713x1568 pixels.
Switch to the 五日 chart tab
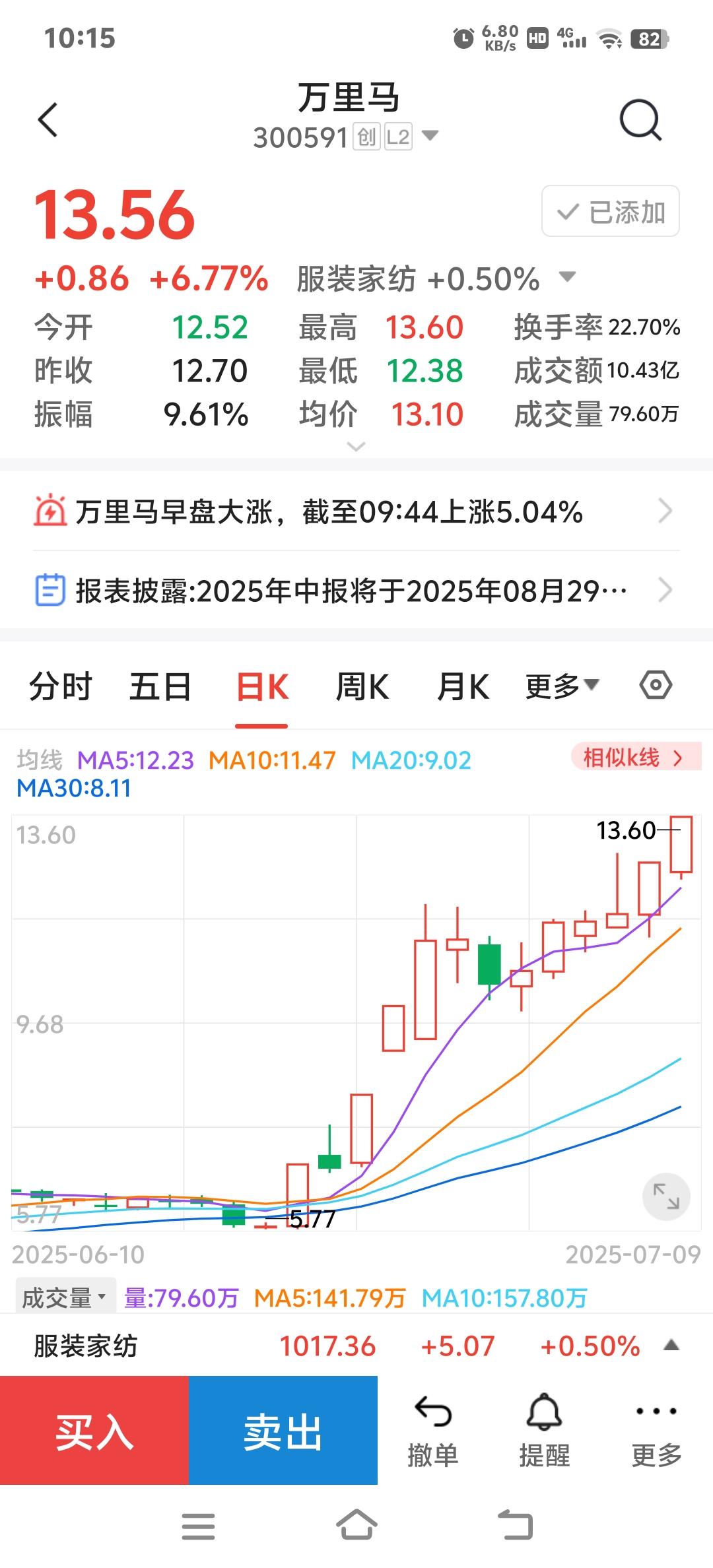tap(160, 686)
